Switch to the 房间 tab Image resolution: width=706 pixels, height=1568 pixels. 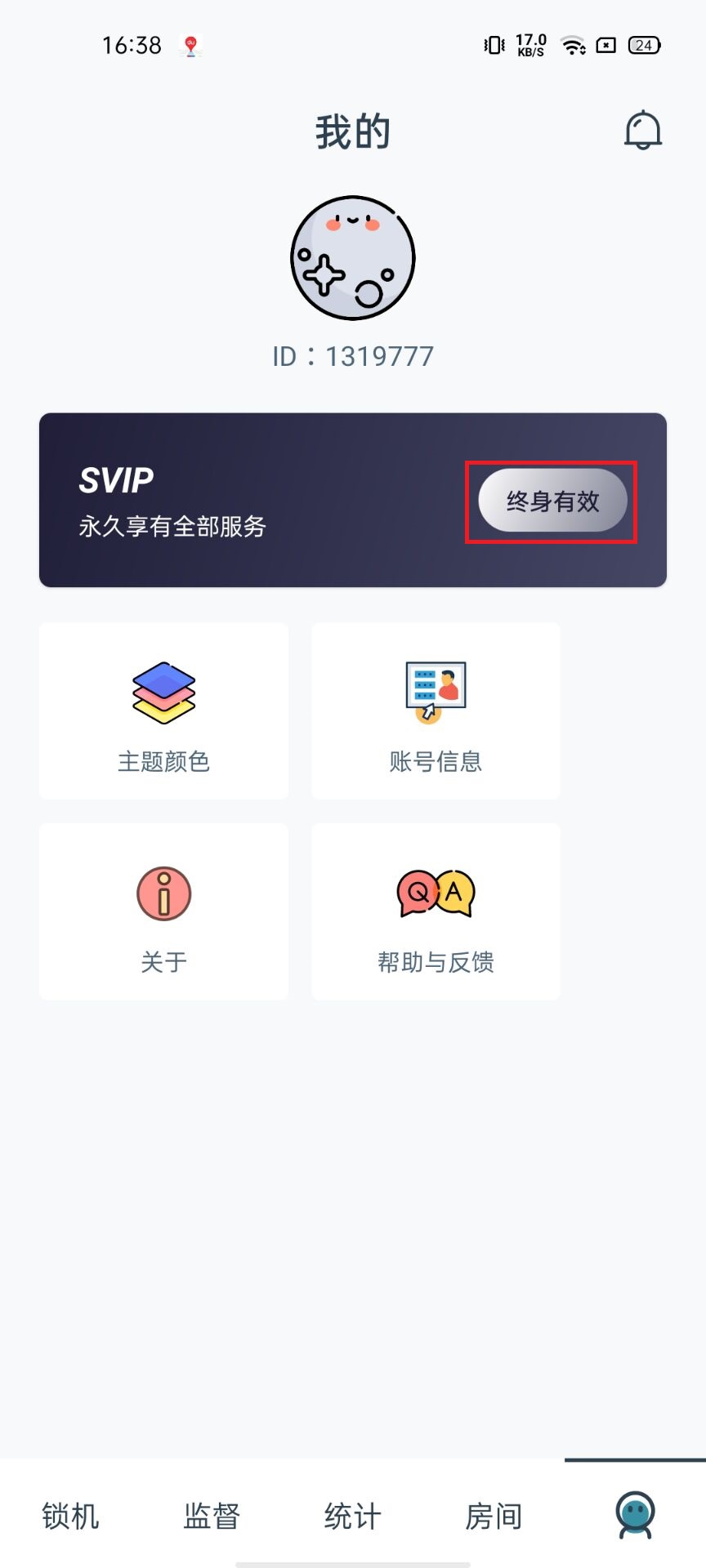[x=494, y=1516]
